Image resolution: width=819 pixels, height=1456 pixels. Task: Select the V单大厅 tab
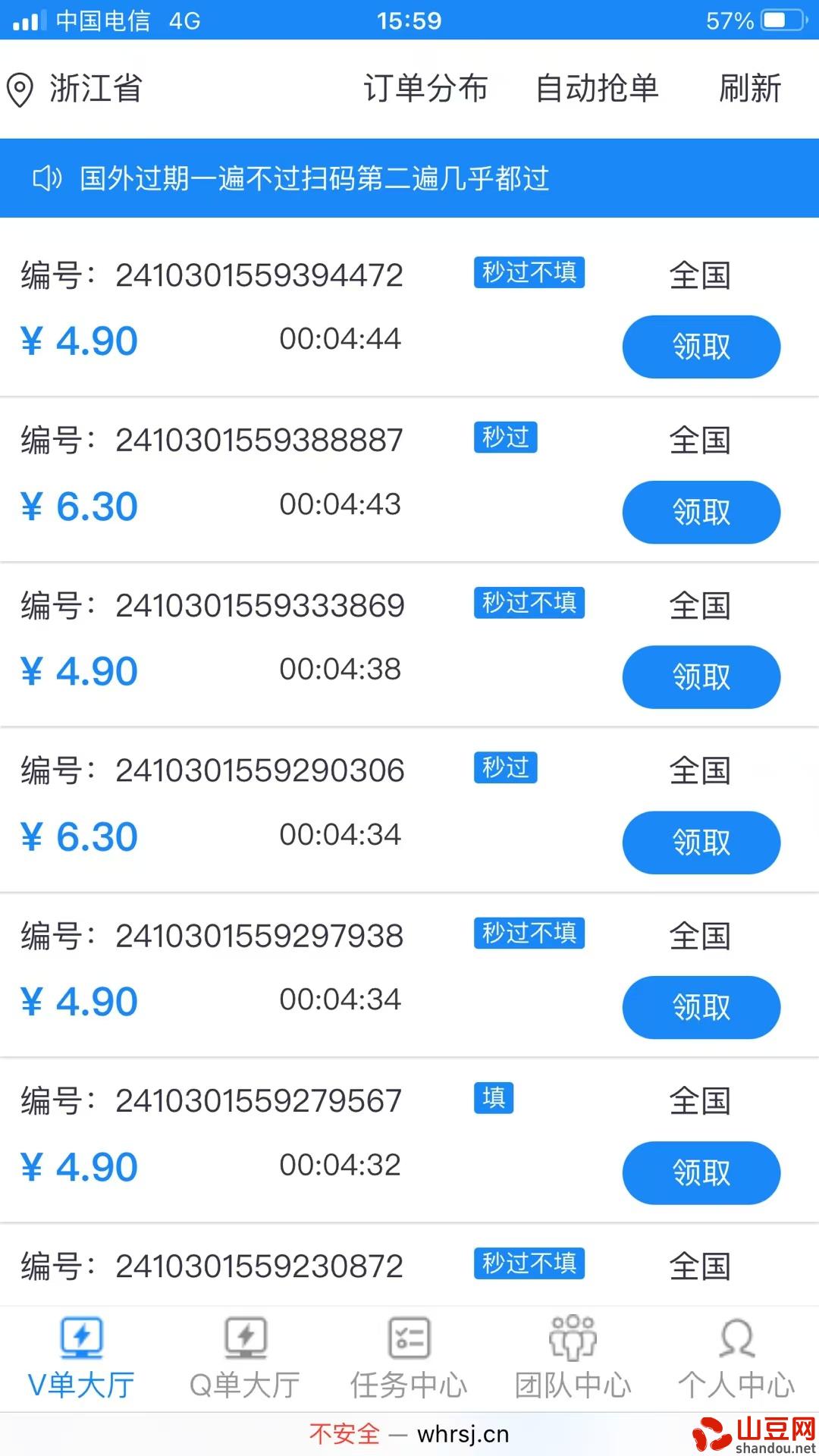pyautogui.click(x=81, y=1358)
